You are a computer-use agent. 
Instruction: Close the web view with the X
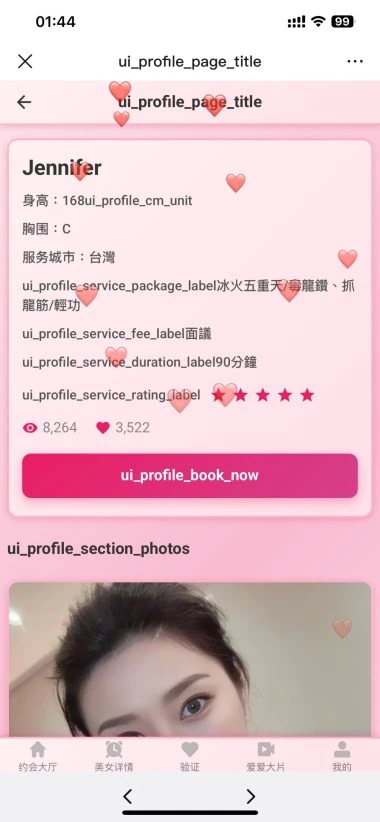tap(25, 61)
